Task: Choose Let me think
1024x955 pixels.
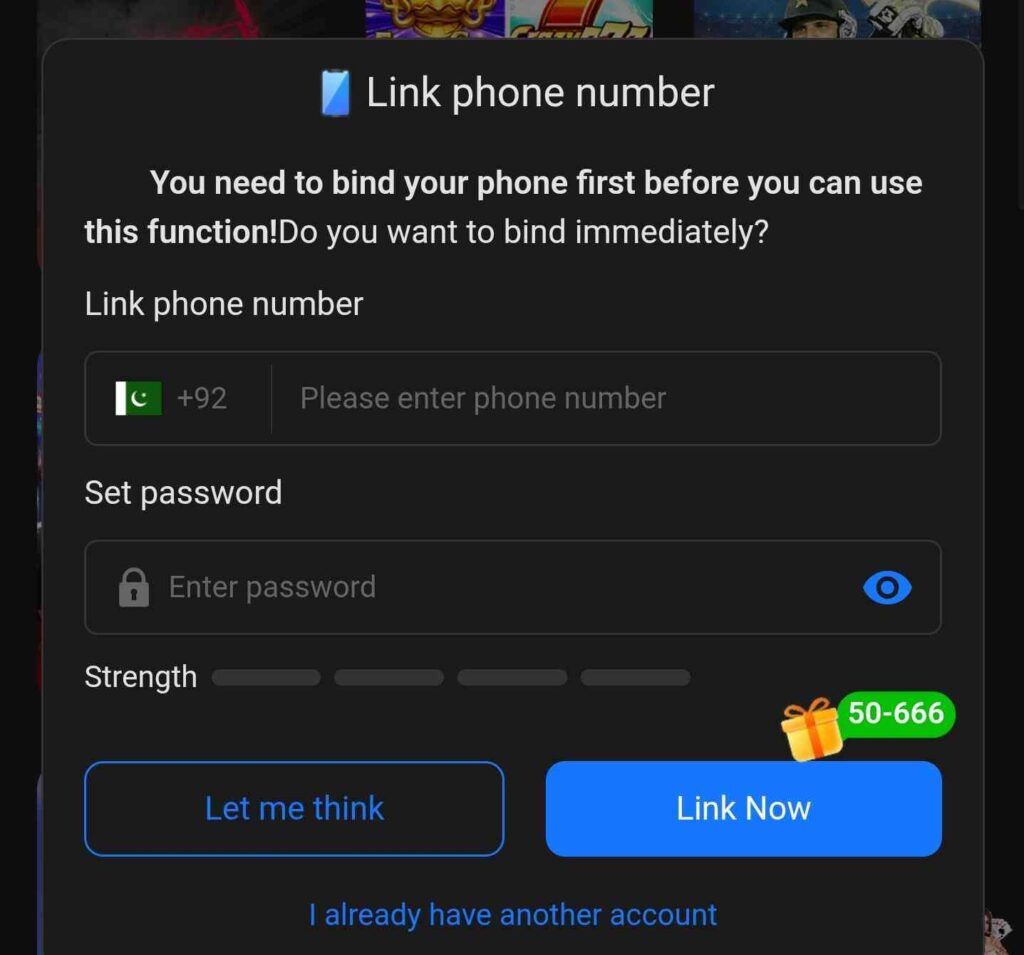Action: [x=294, y=808]
